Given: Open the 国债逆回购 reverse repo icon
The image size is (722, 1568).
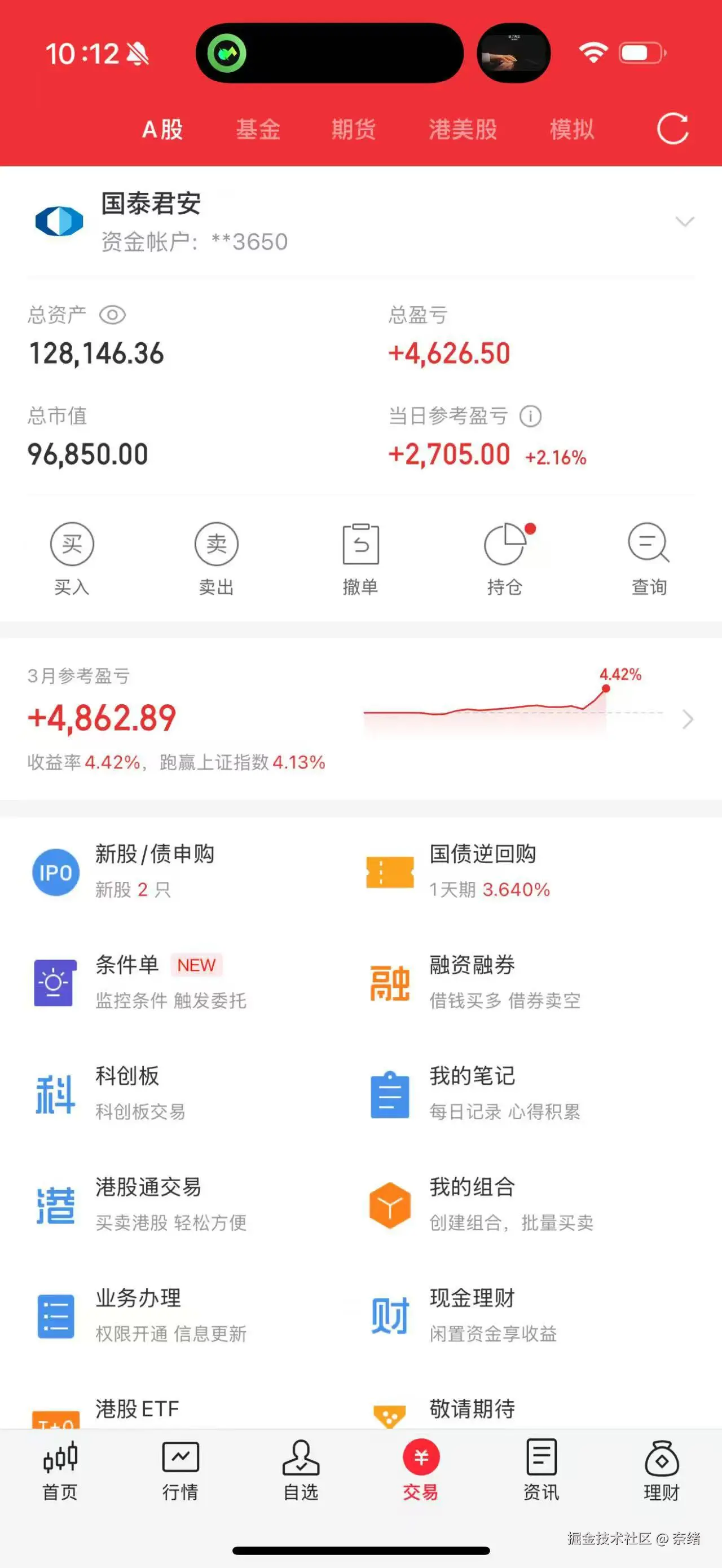Looking at the screenshot, I should (x=390, y=872).
